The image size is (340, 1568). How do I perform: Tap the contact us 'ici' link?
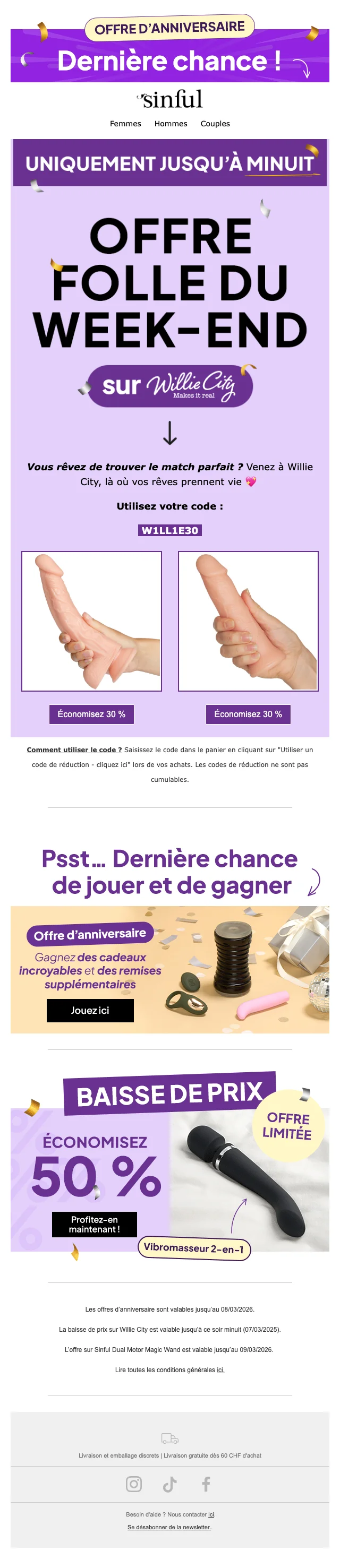tap(211, 1514)
